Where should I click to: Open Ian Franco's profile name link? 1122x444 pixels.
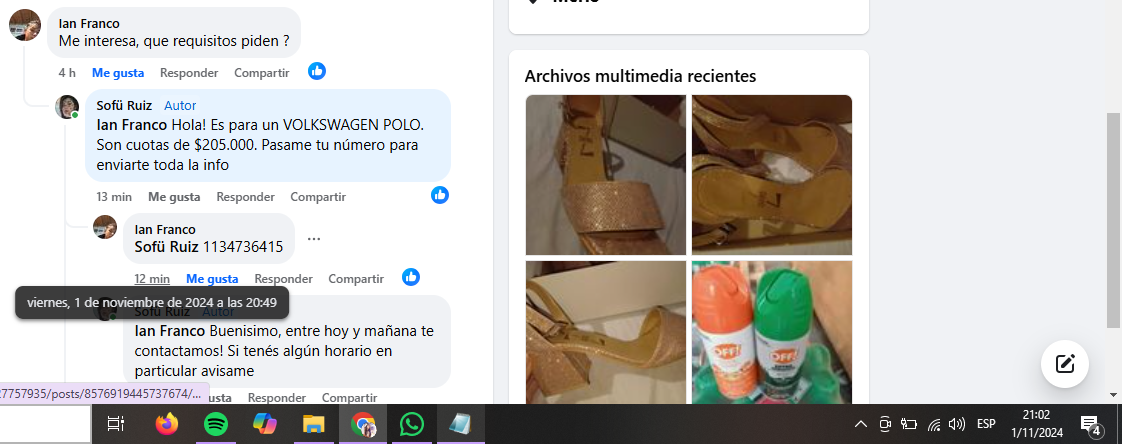(x=88, y=23)
